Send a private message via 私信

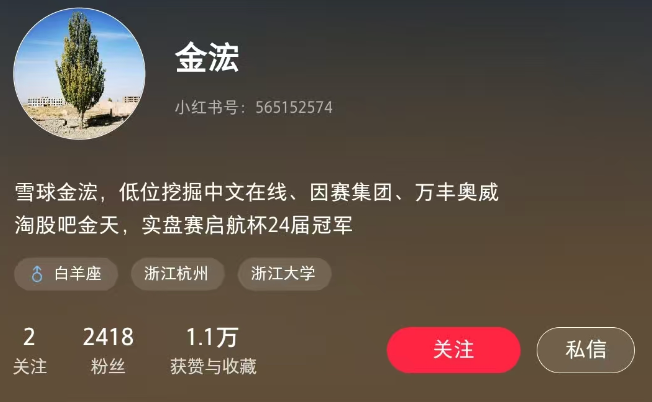coord(585,350)
